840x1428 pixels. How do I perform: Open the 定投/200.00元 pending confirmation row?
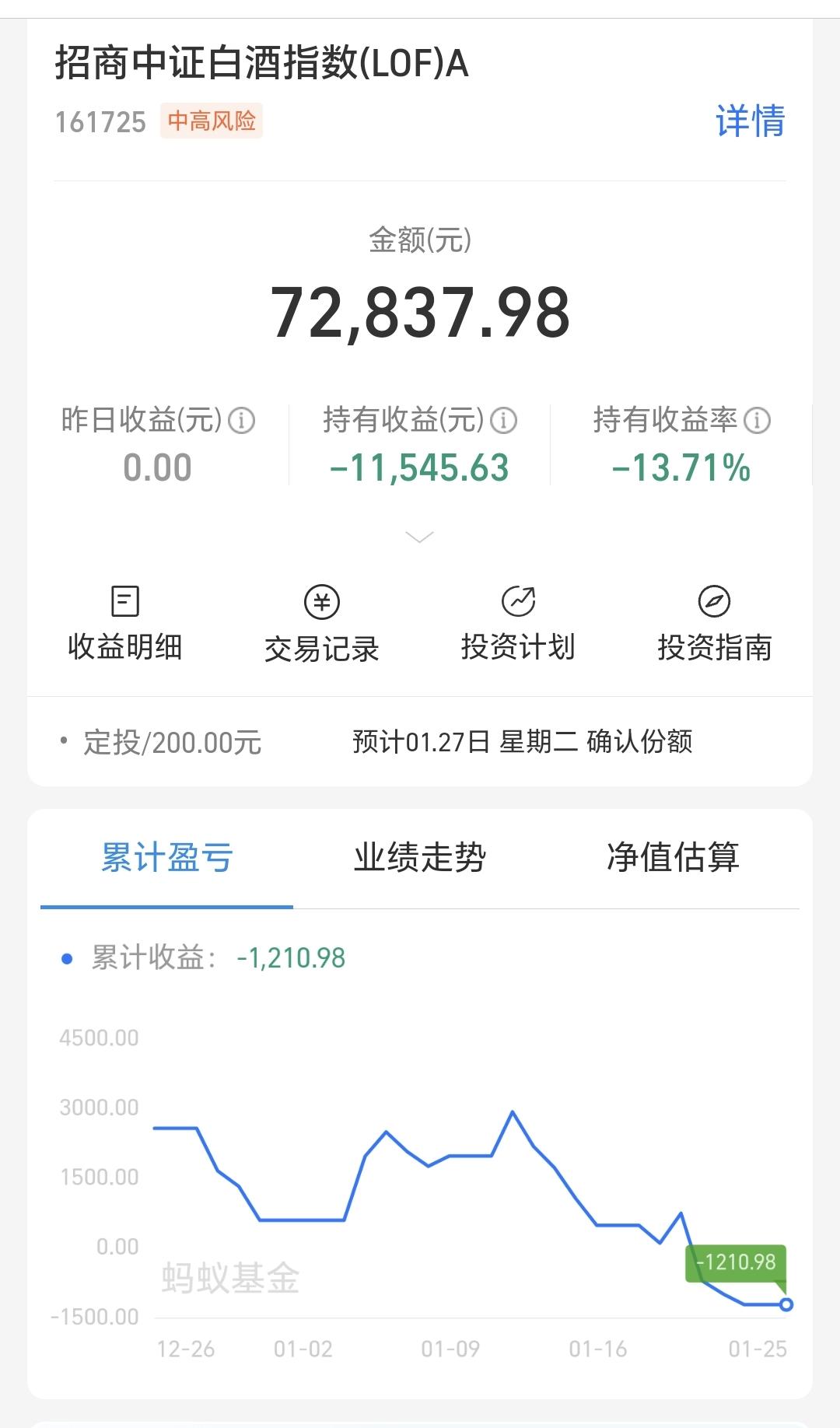click(x=419, y=742)
